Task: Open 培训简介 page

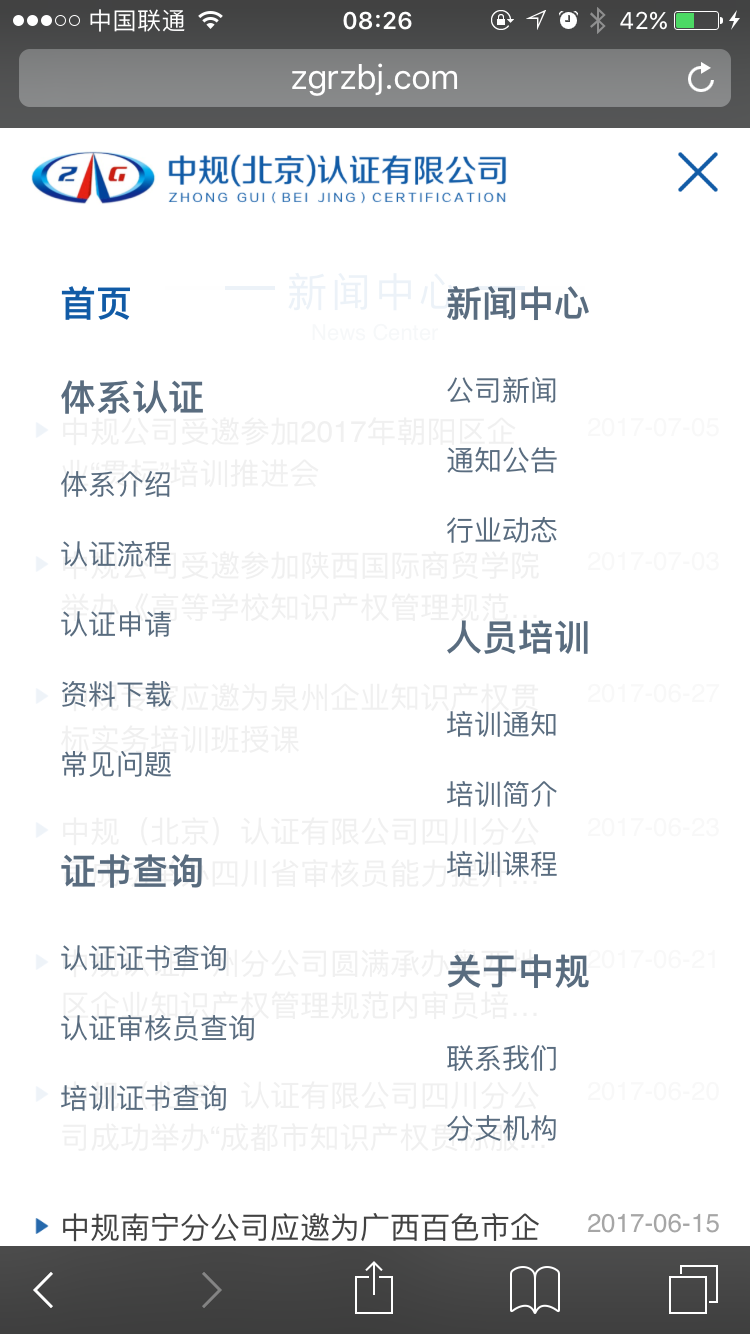Action: (x=502, y=795)
